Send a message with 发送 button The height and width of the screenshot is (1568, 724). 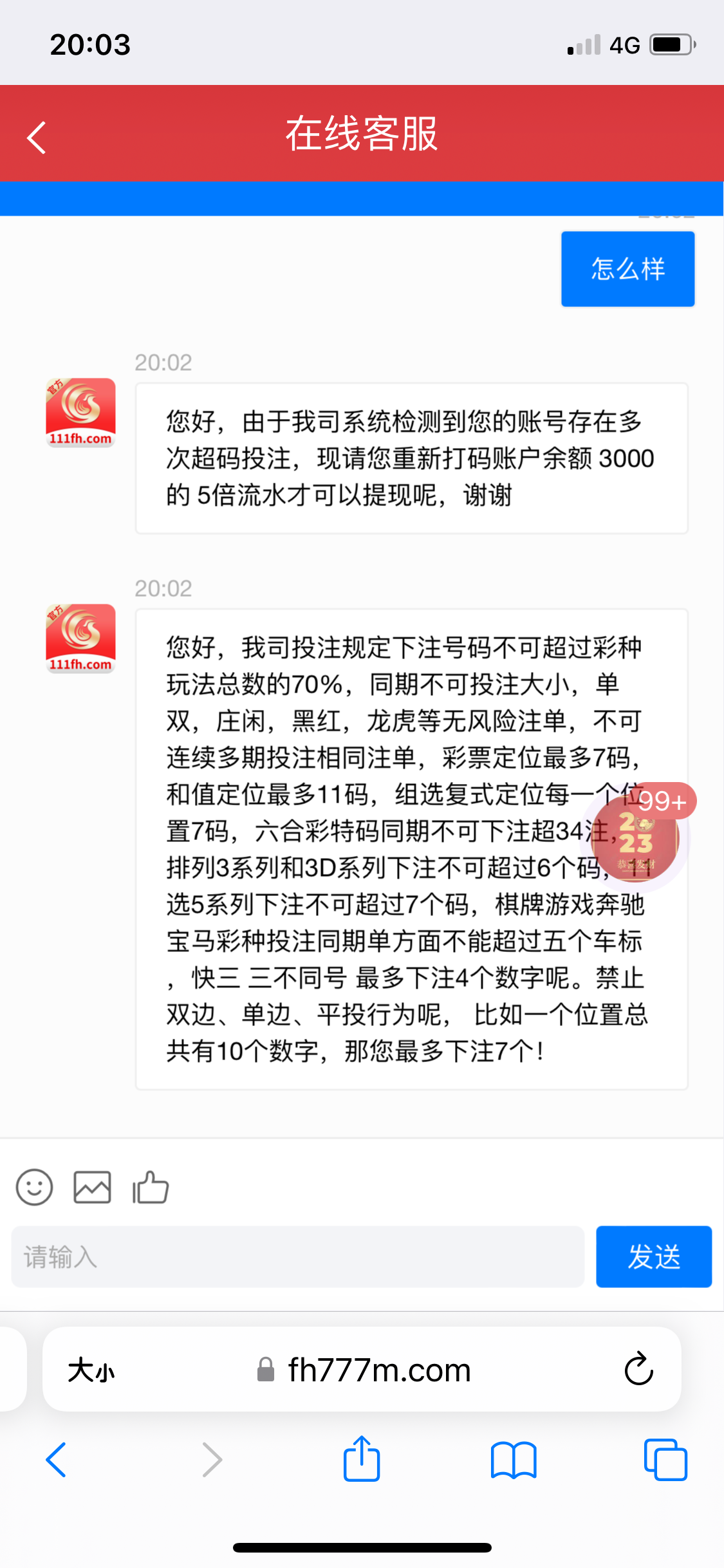tap(654, 1256)
